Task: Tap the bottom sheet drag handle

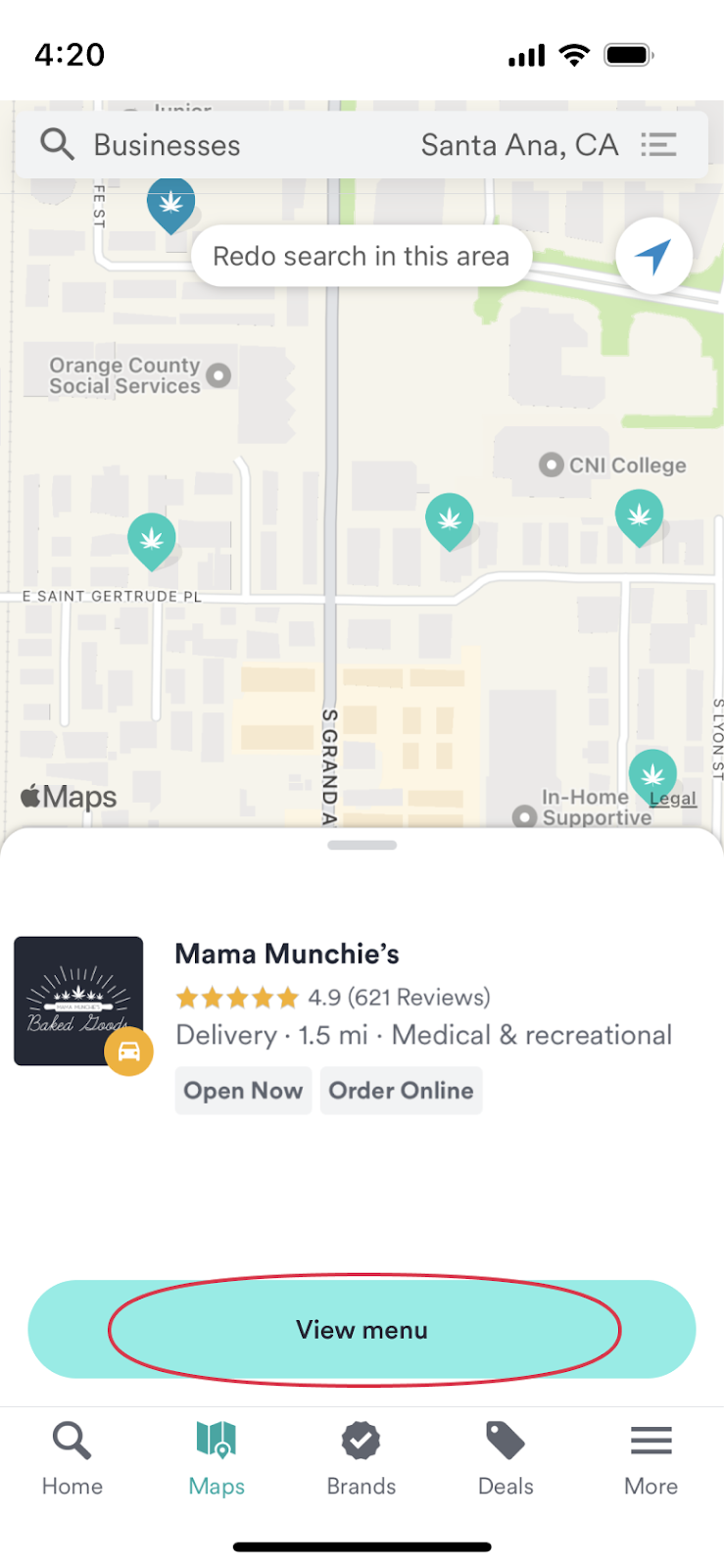Action: (x=362, y=845)
